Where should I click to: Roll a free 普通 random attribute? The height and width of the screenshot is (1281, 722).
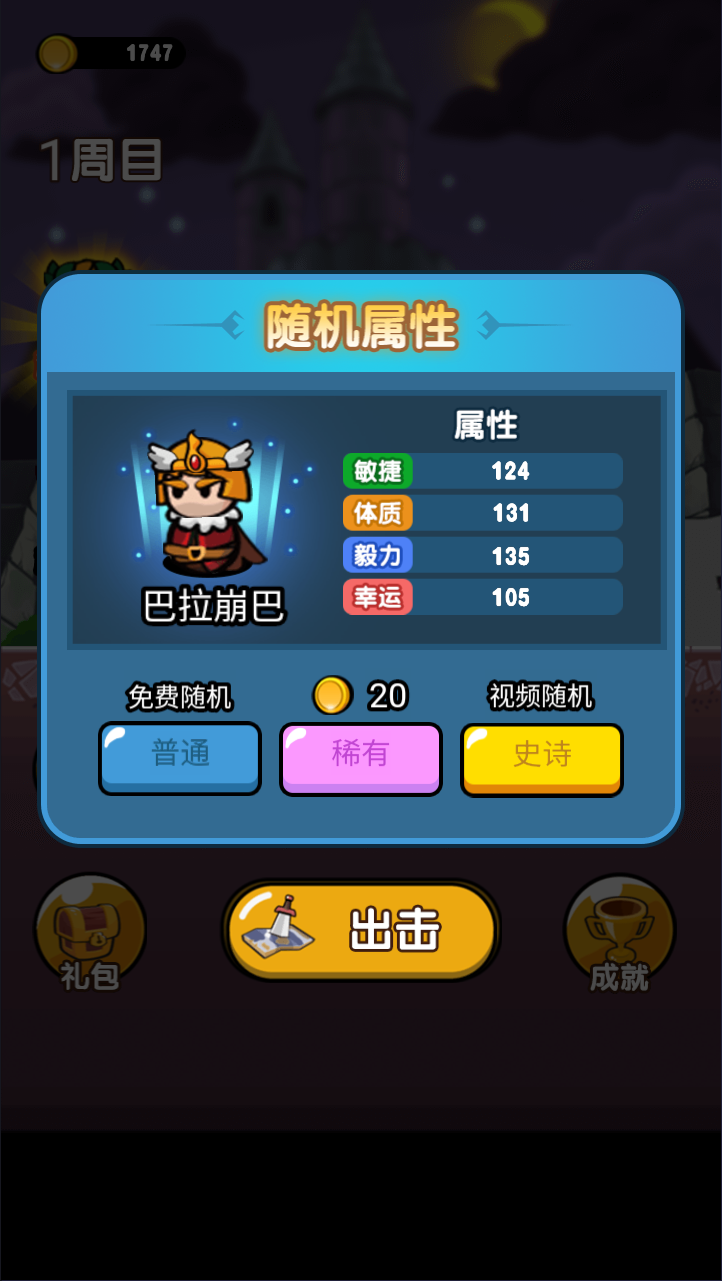click(x=180, y=758)
